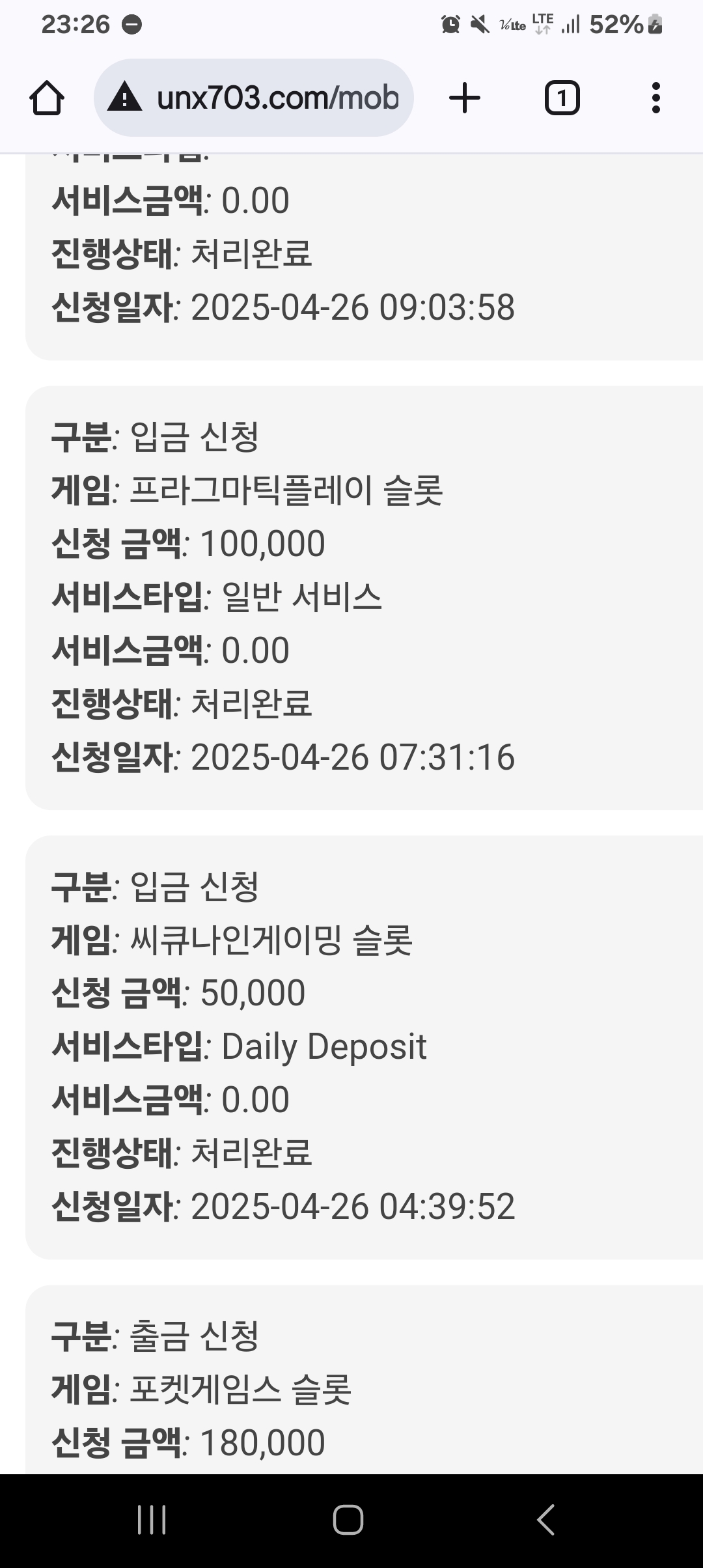Open a new browser tab

465,98
